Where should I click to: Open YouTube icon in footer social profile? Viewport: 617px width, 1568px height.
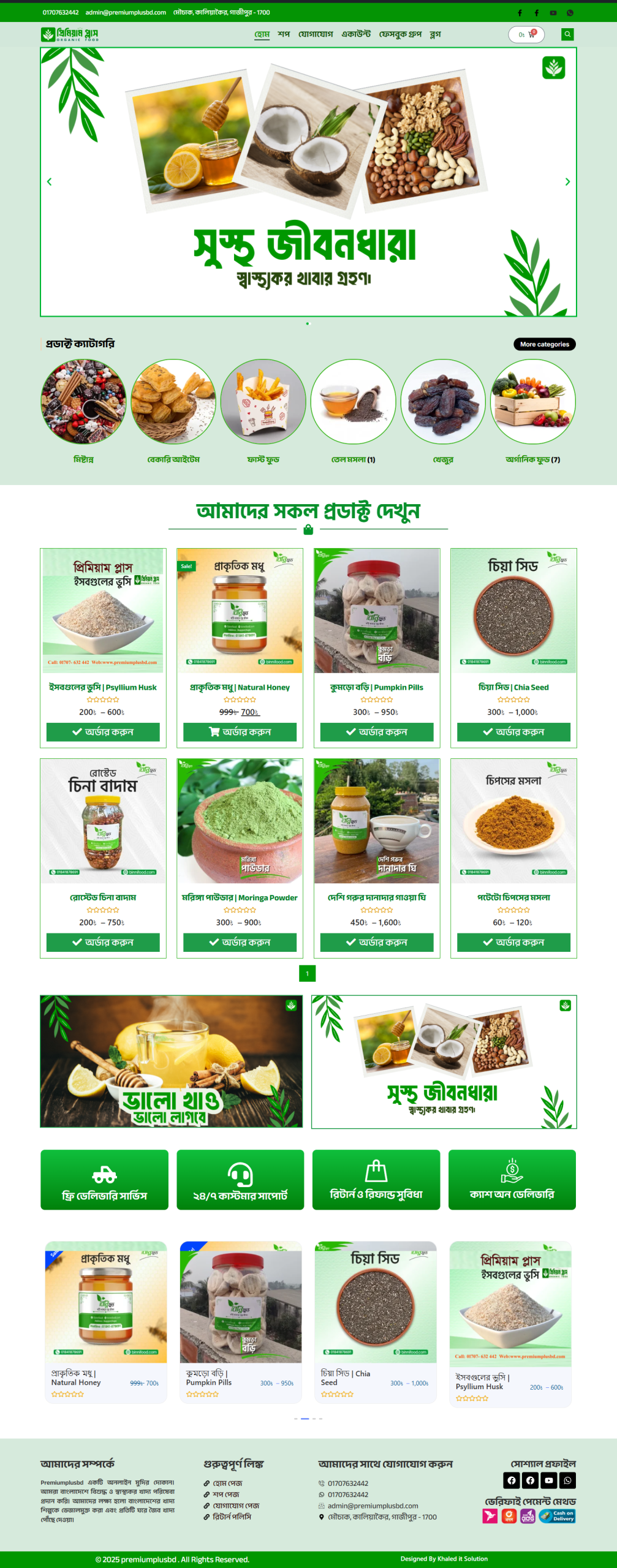549,1480
